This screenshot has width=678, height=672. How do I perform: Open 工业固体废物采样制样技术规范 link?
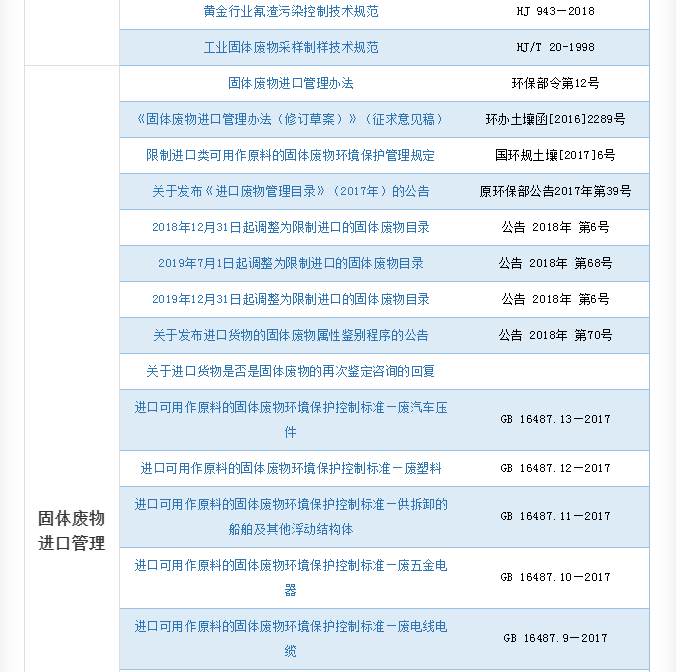[291, 47]
